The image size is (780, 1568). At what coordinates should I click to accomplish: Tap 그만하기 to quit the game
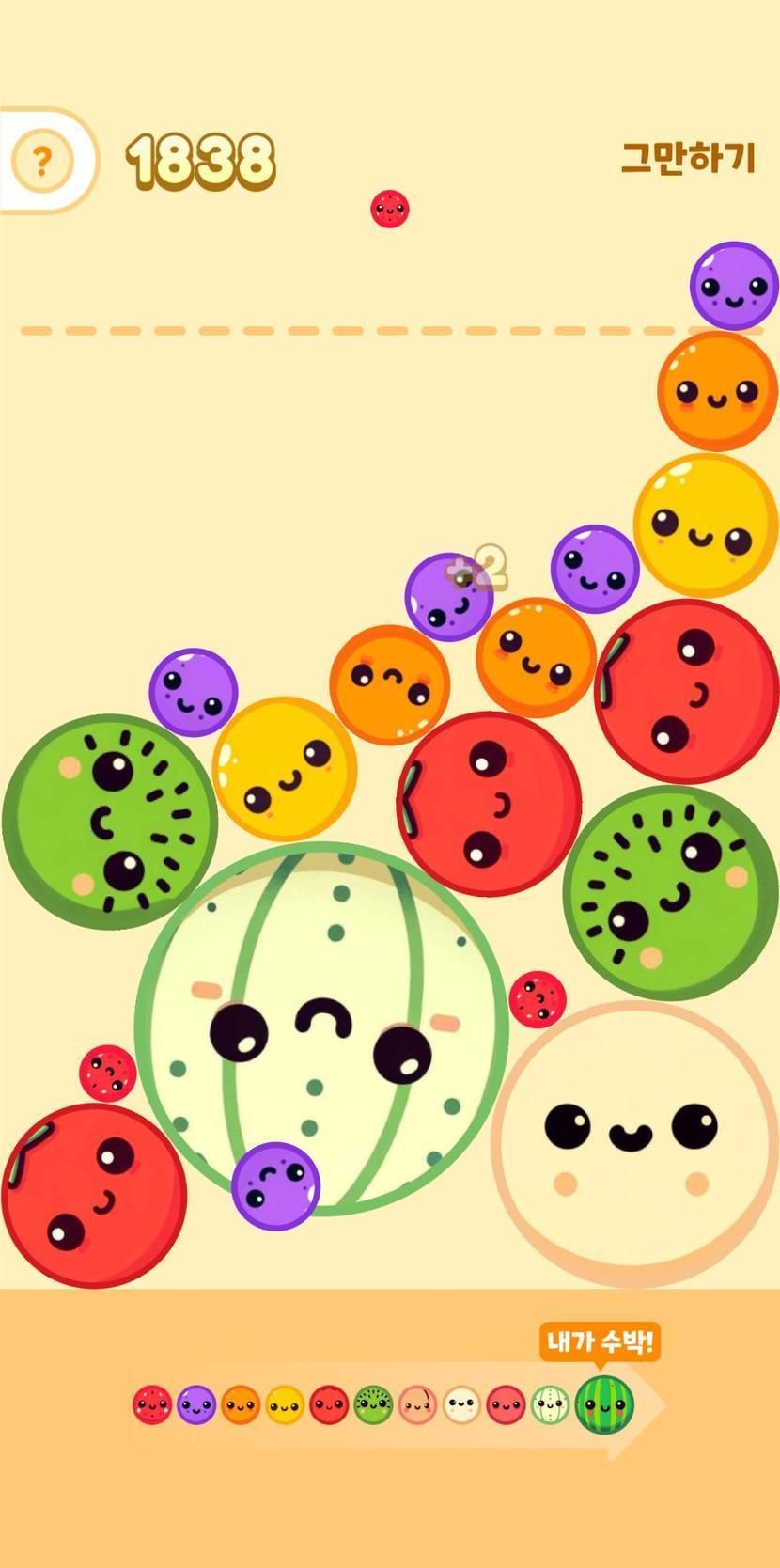click(689, 158)
